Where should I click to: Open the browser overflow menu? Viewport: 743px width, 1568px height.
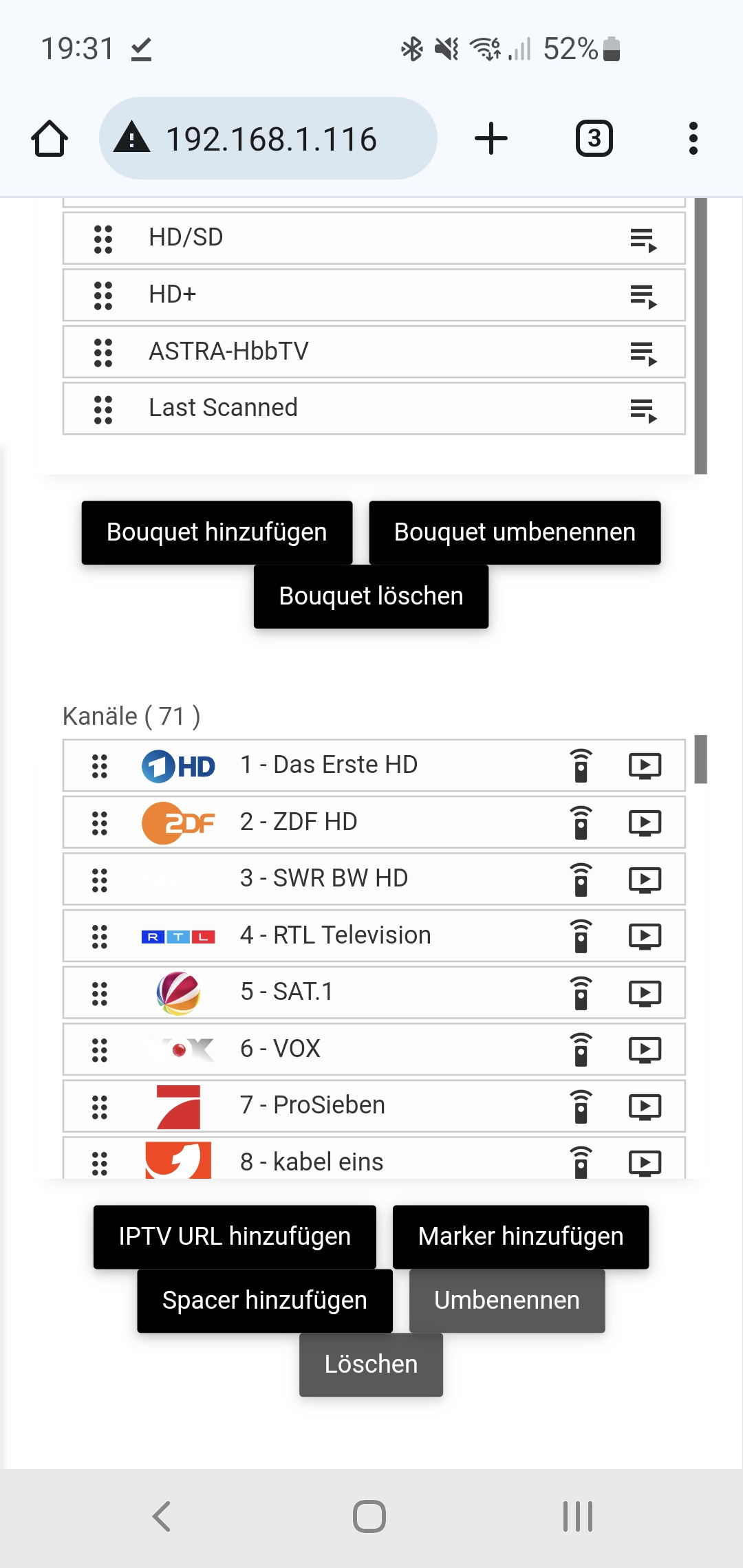(x=693, y=138)
